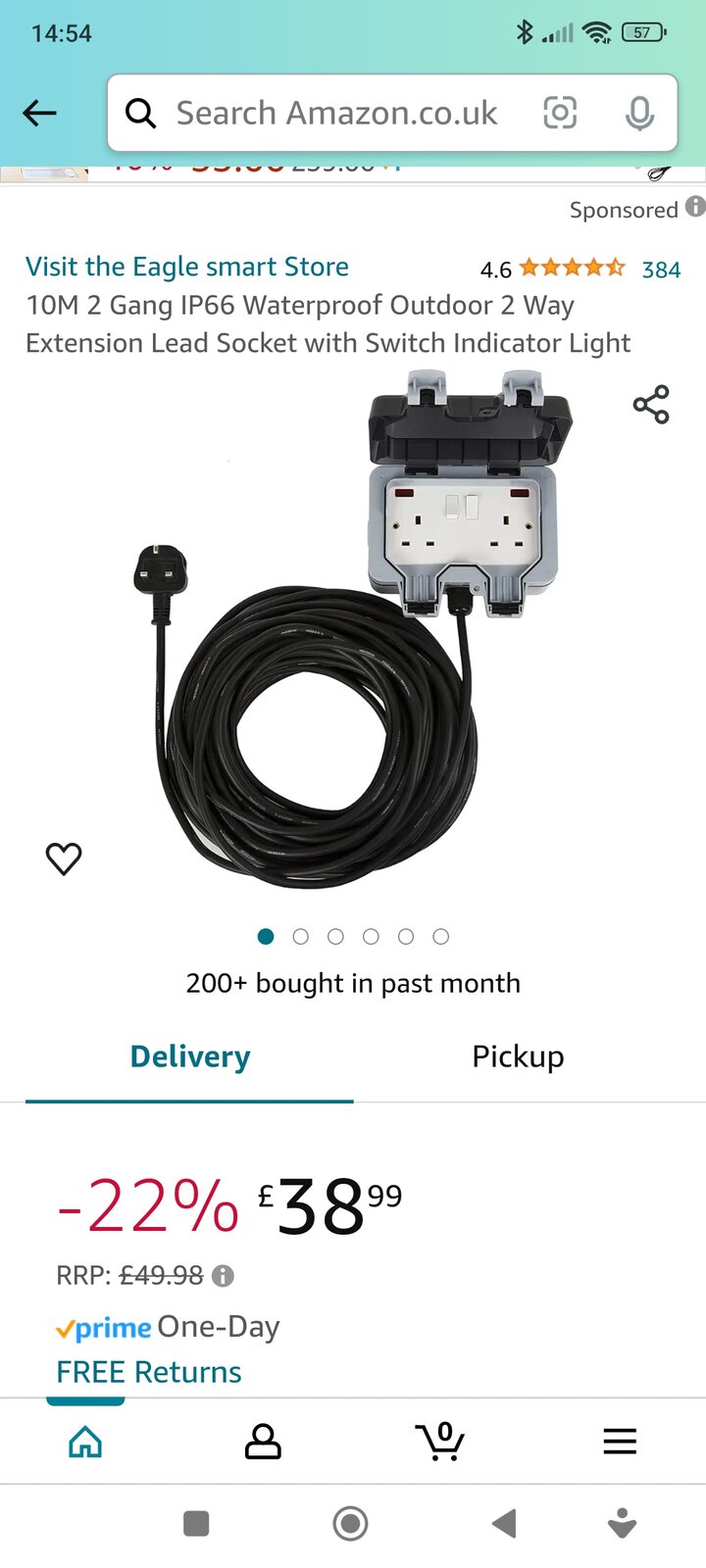Jump to the second product image dot
Screen dimensions: 706x1568
coord(301,937)
